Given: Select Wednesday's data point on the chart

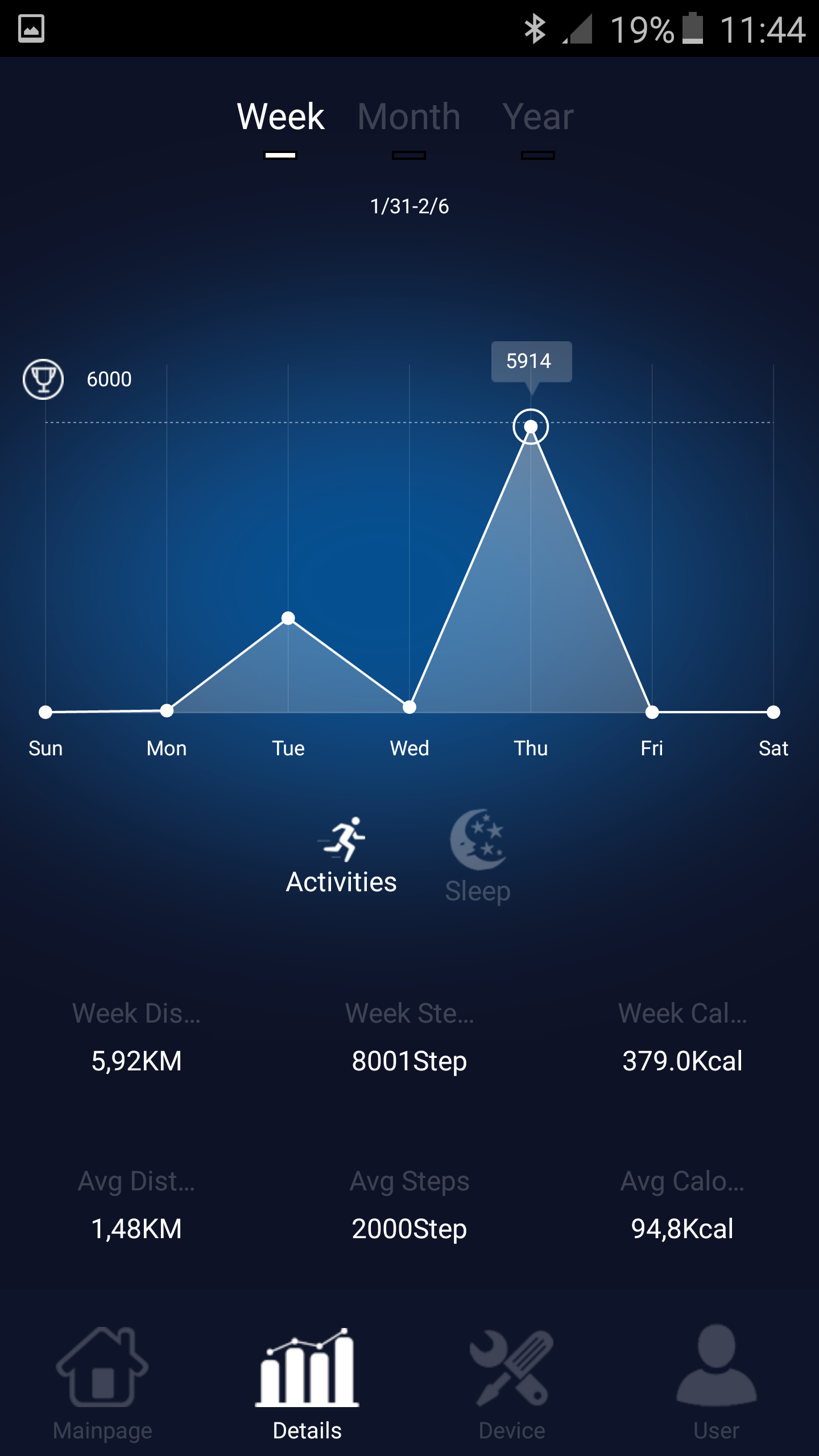Looking at the screenshot, I should (409, 708).
